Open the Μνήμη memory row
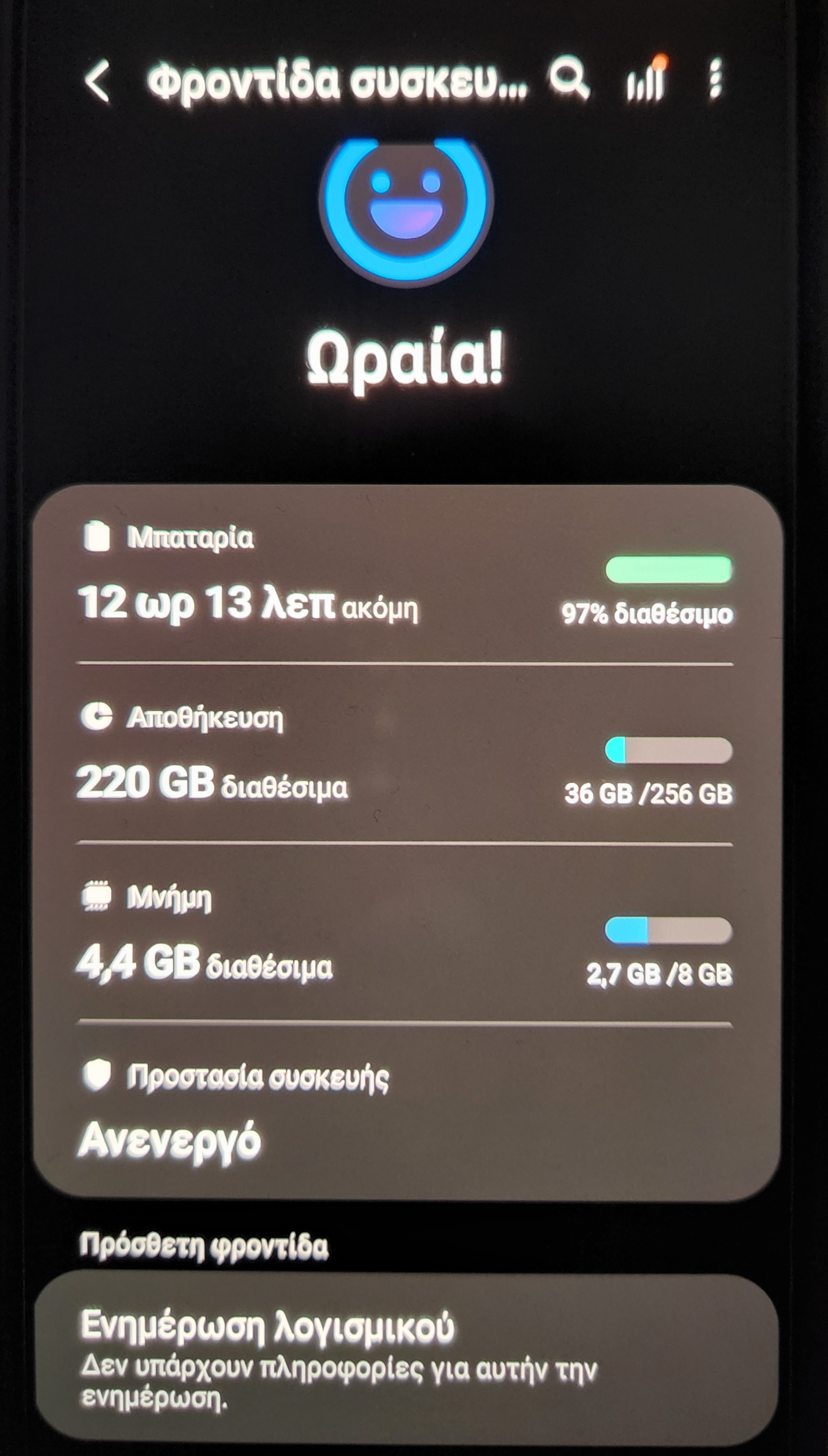The height and width of the screenshot is (1456, 828). pyautogui.click(x=405, y=935)
